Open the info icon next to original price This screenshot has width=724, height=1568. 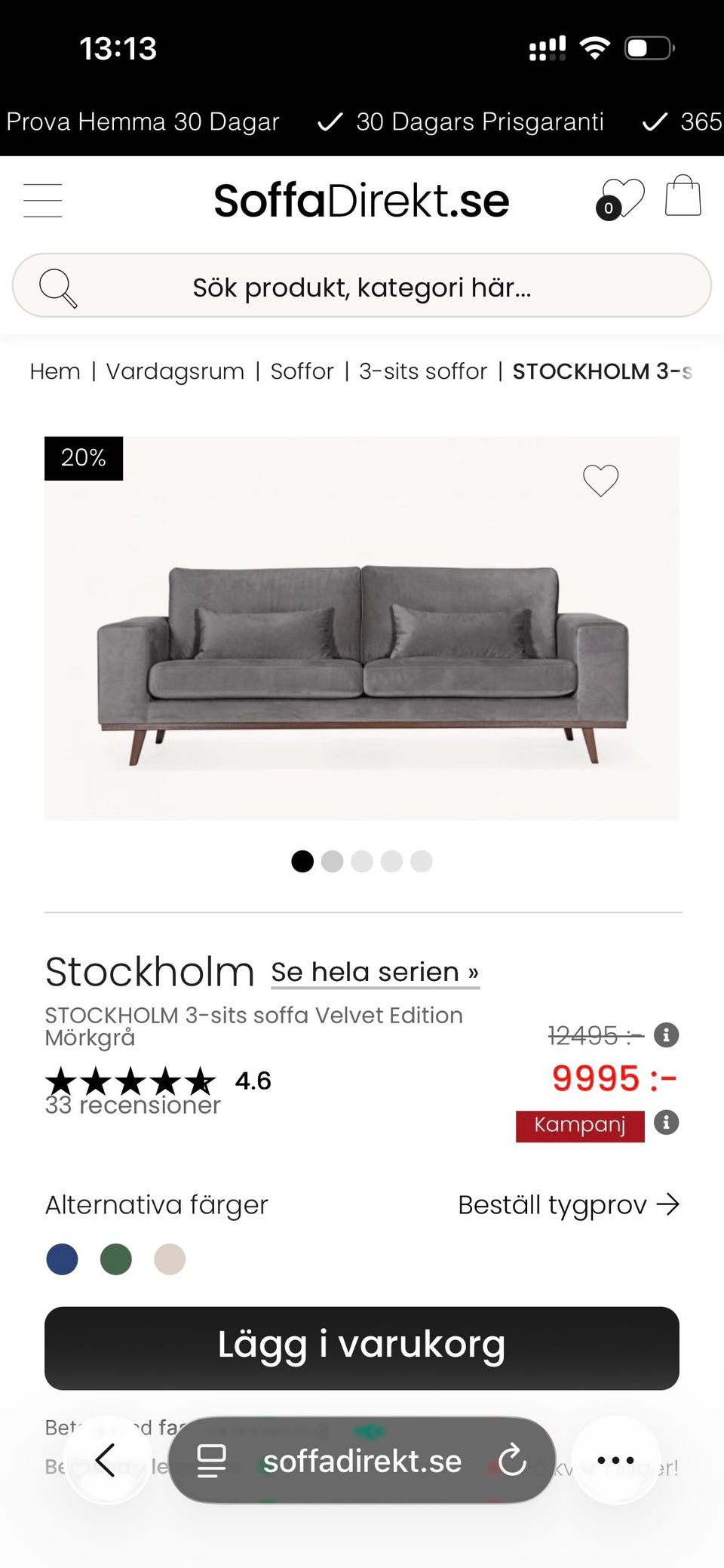(664, 1036)
